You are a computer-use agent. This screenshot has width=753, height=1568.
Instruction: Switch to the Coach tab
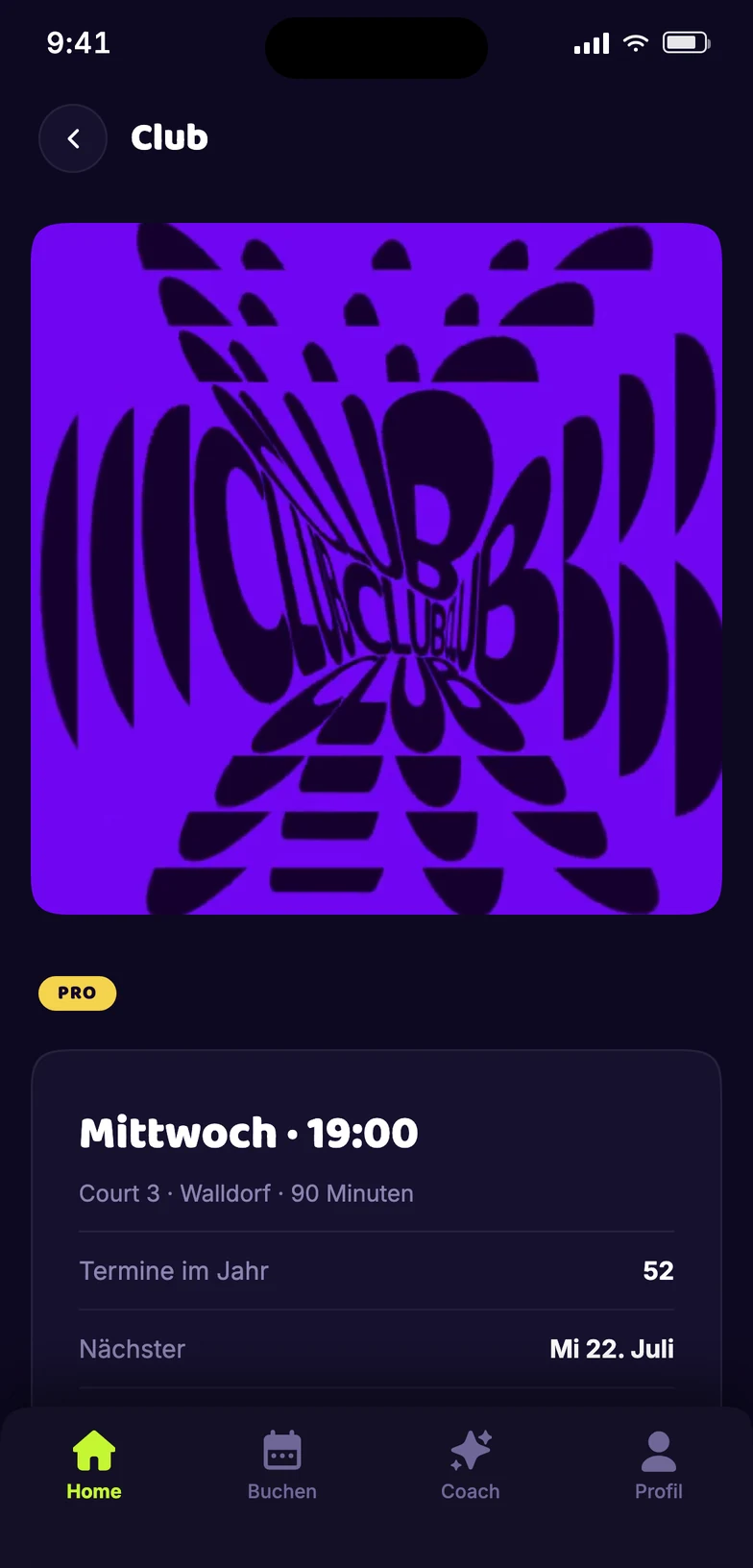click(x=471, y=1465)
